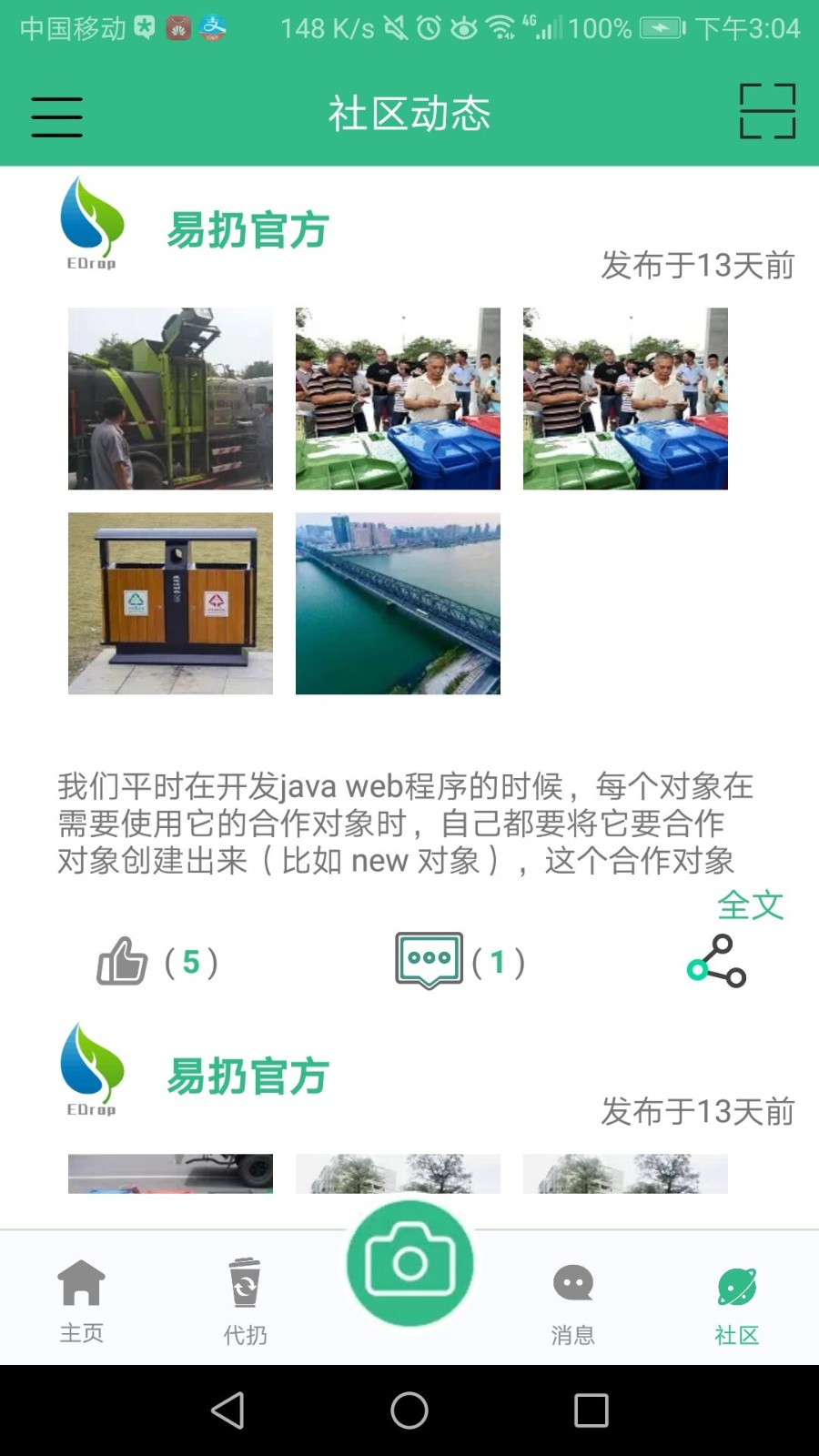Go to the system home screen

pyautogui.click(x=409, y=1410)
